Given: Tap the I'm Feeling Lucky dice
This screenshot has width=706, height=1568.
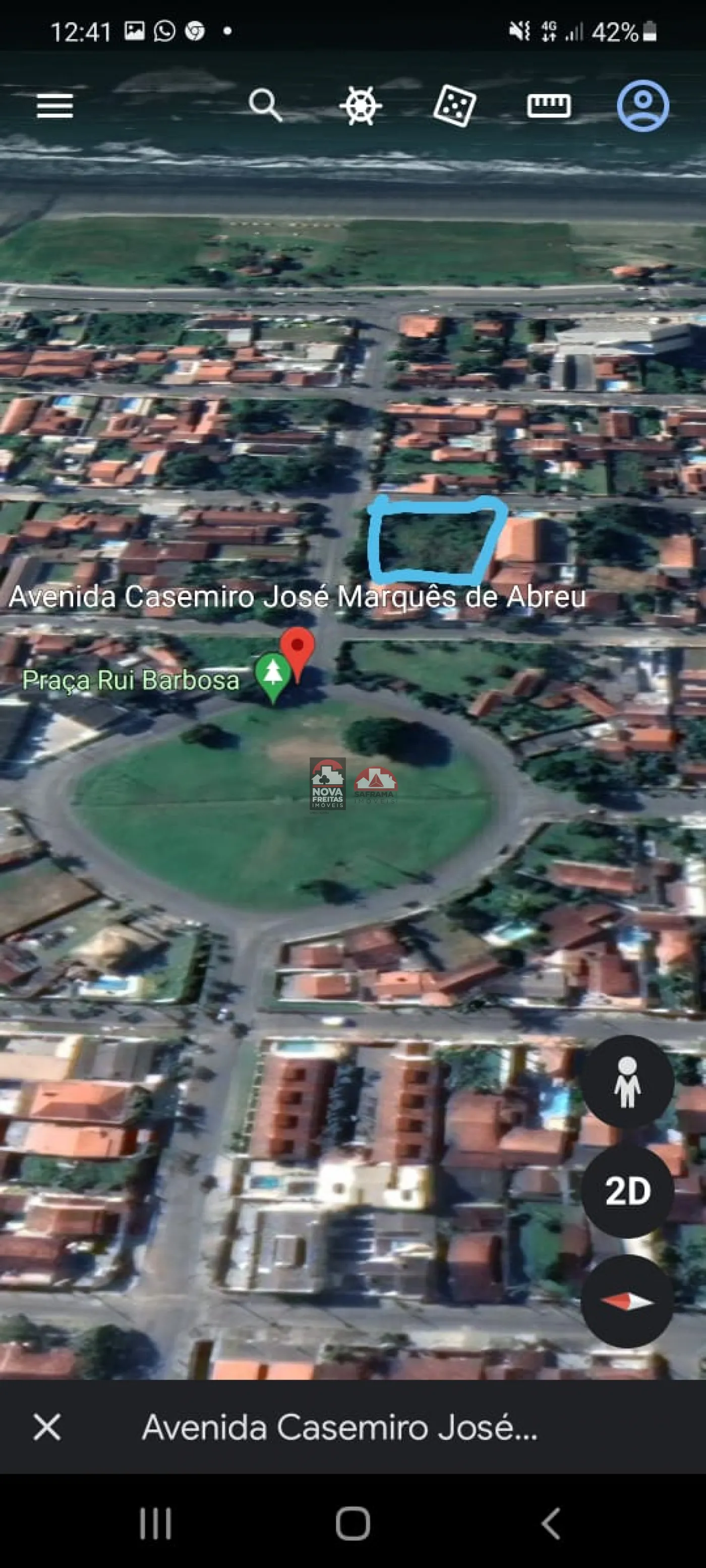Looking at the screenshot, I should click(x=454, y=106).
